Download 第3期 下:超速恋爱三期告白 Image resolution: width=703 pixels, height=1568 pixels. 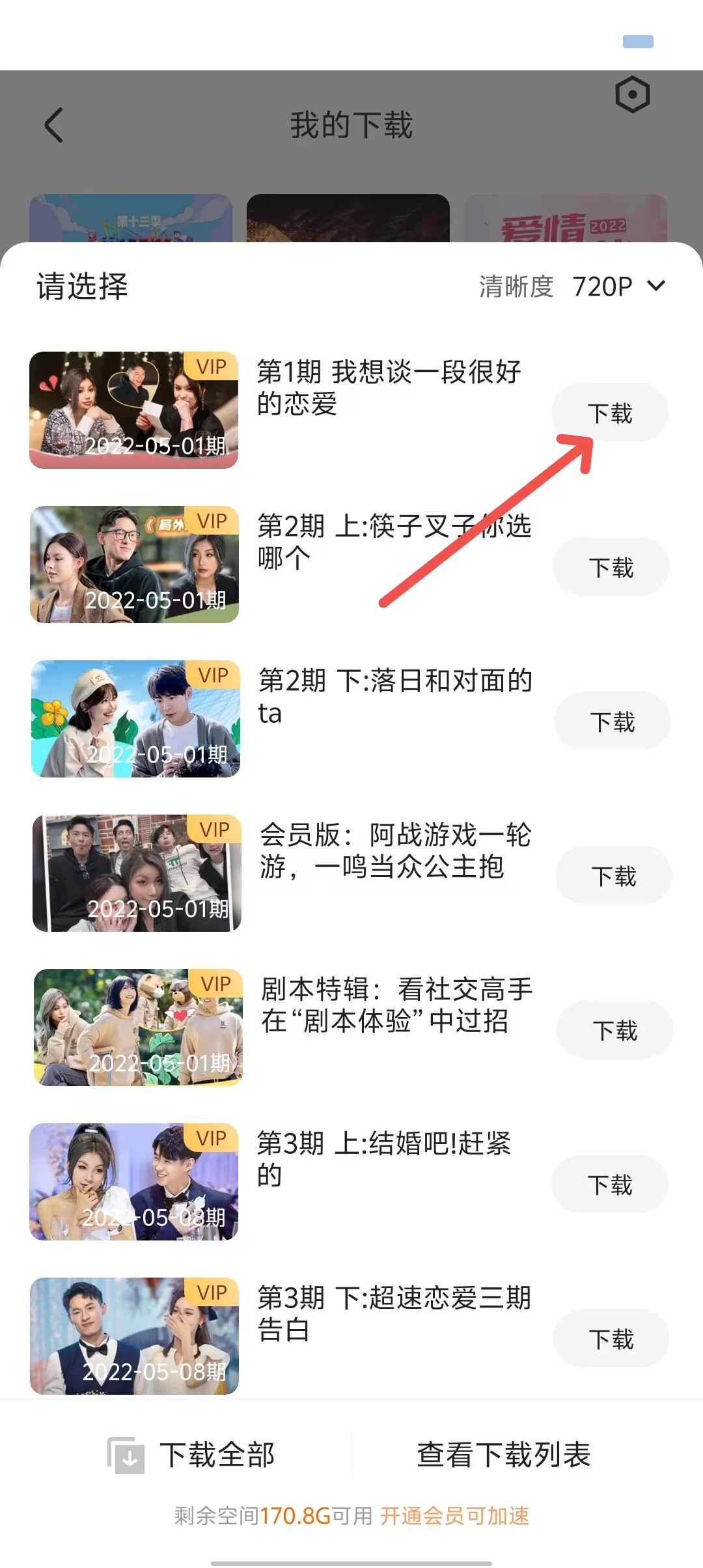point(611,1339)
